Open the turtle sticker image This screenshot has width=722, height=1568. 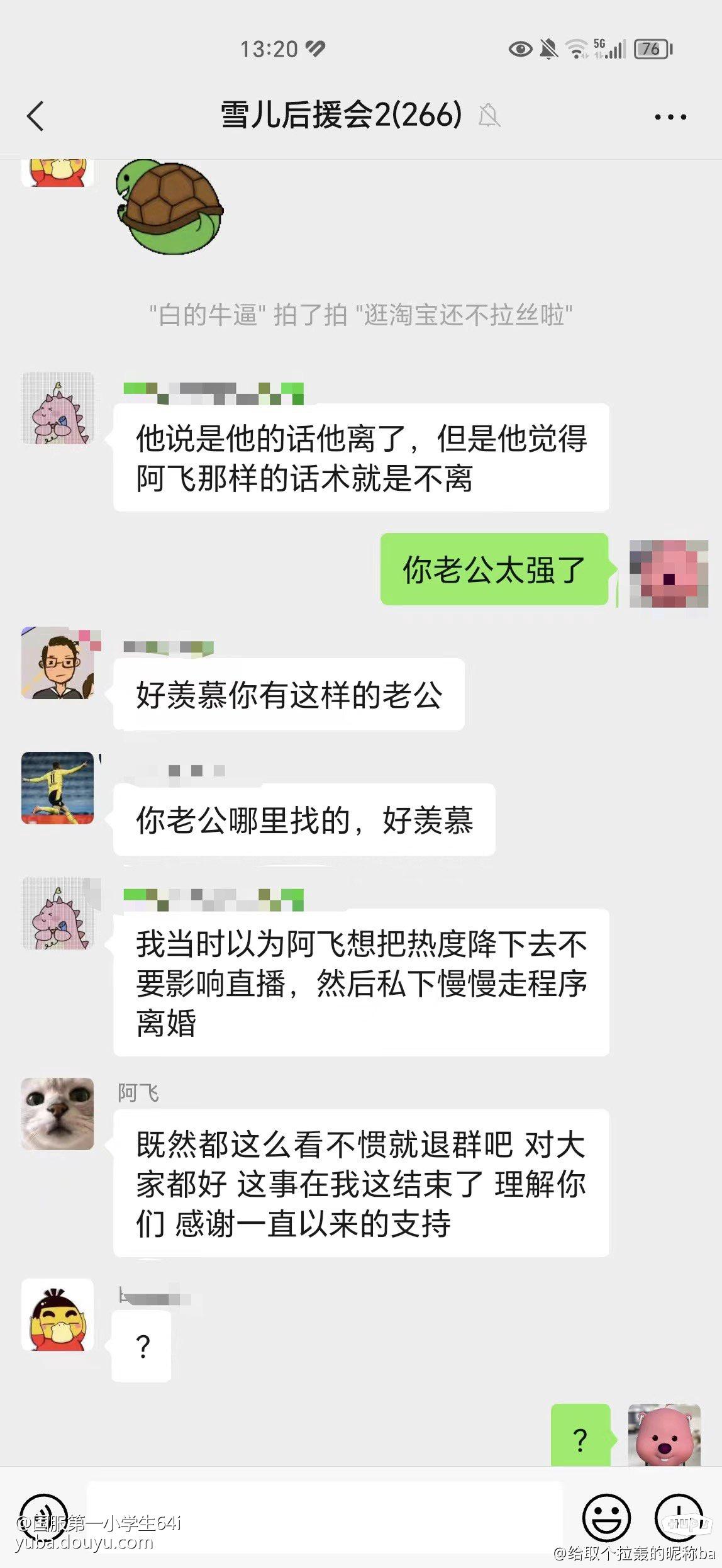(169, 206)
